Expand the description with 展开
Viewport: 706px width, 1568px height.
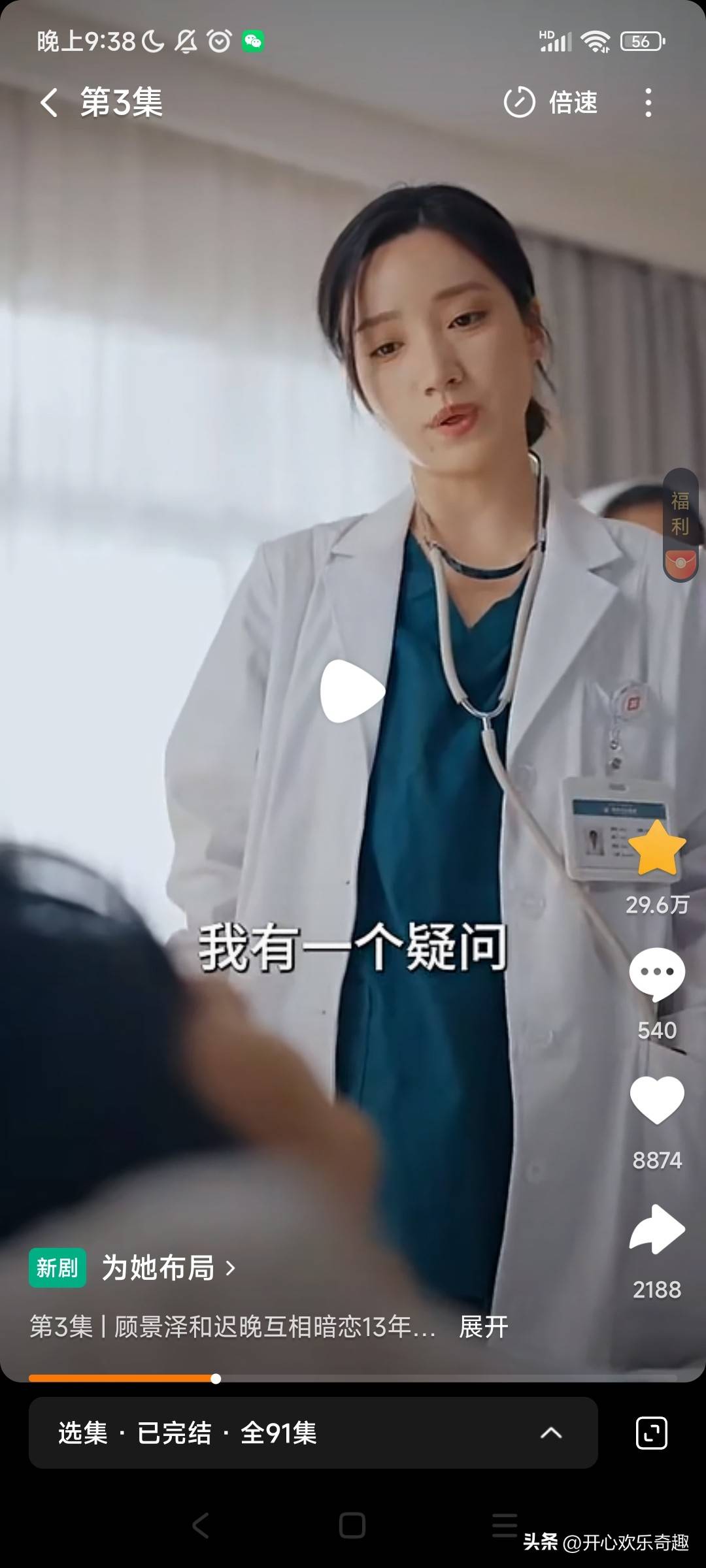[x=483, y=1327]
